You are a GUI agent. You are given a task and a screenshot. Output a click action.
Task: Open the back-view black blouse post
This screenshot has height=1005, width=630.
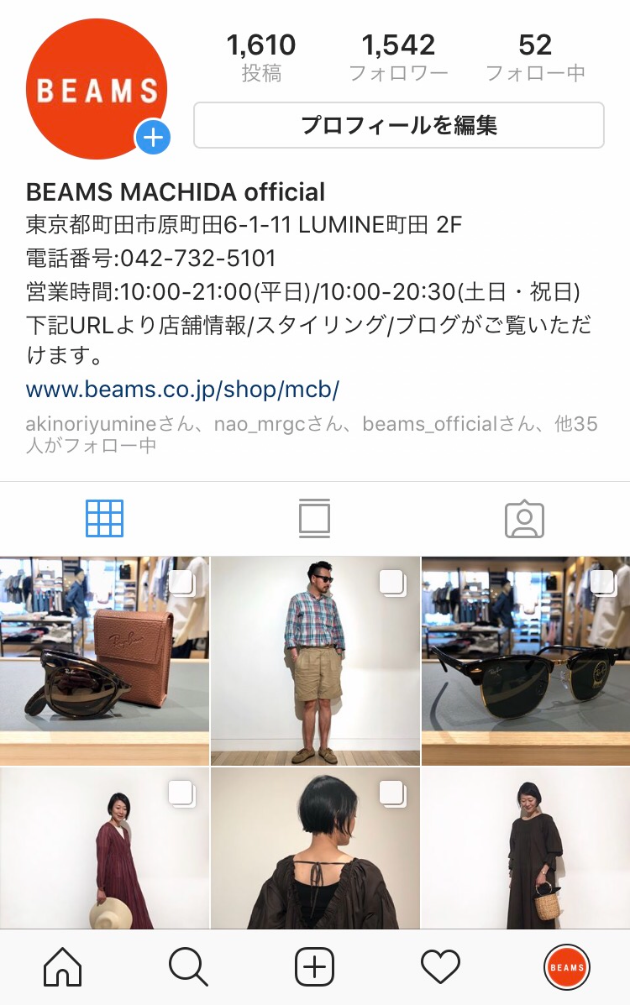[315, 848]
